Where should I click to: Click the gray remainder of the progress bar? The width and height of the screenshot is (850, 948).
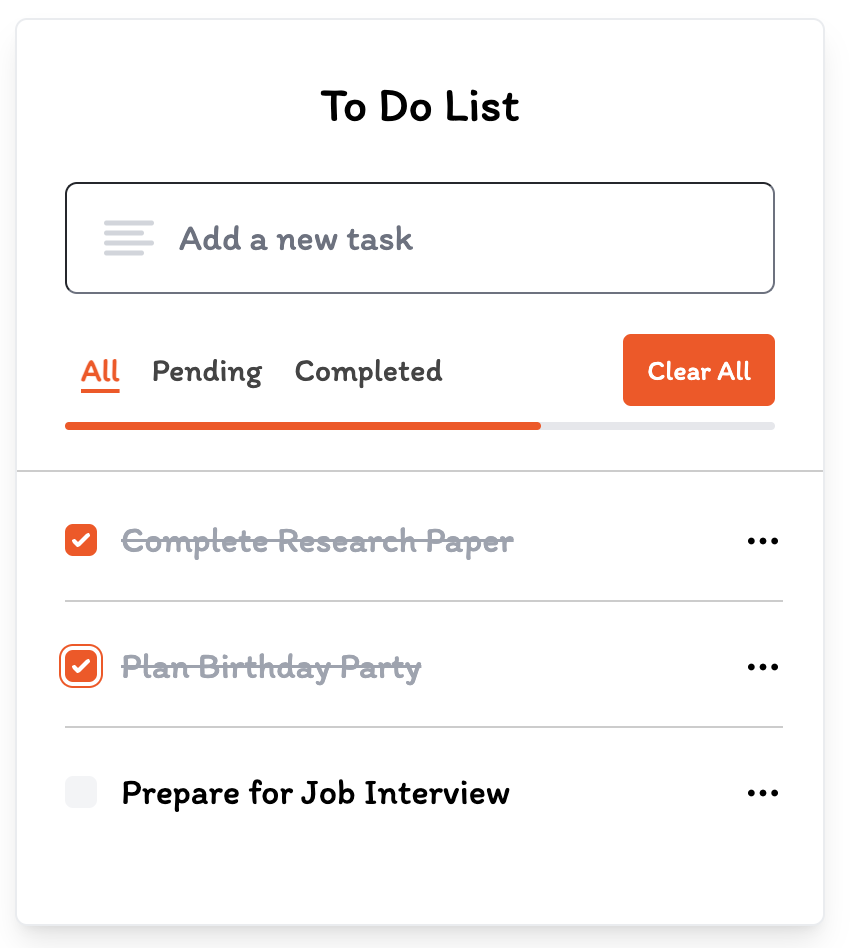(x=660, y=426)
